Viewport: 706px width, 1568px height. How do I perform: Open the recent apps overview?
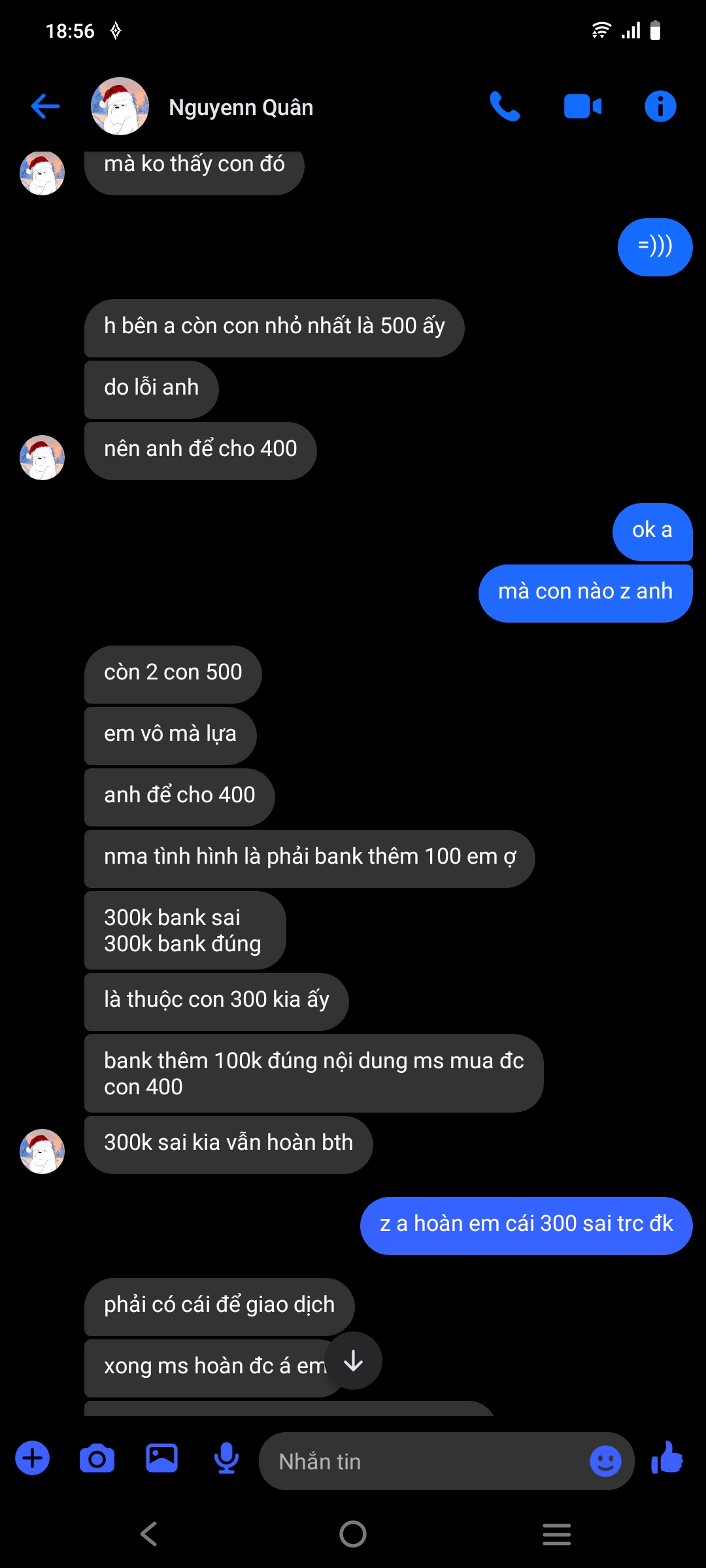coord(556,1533)
